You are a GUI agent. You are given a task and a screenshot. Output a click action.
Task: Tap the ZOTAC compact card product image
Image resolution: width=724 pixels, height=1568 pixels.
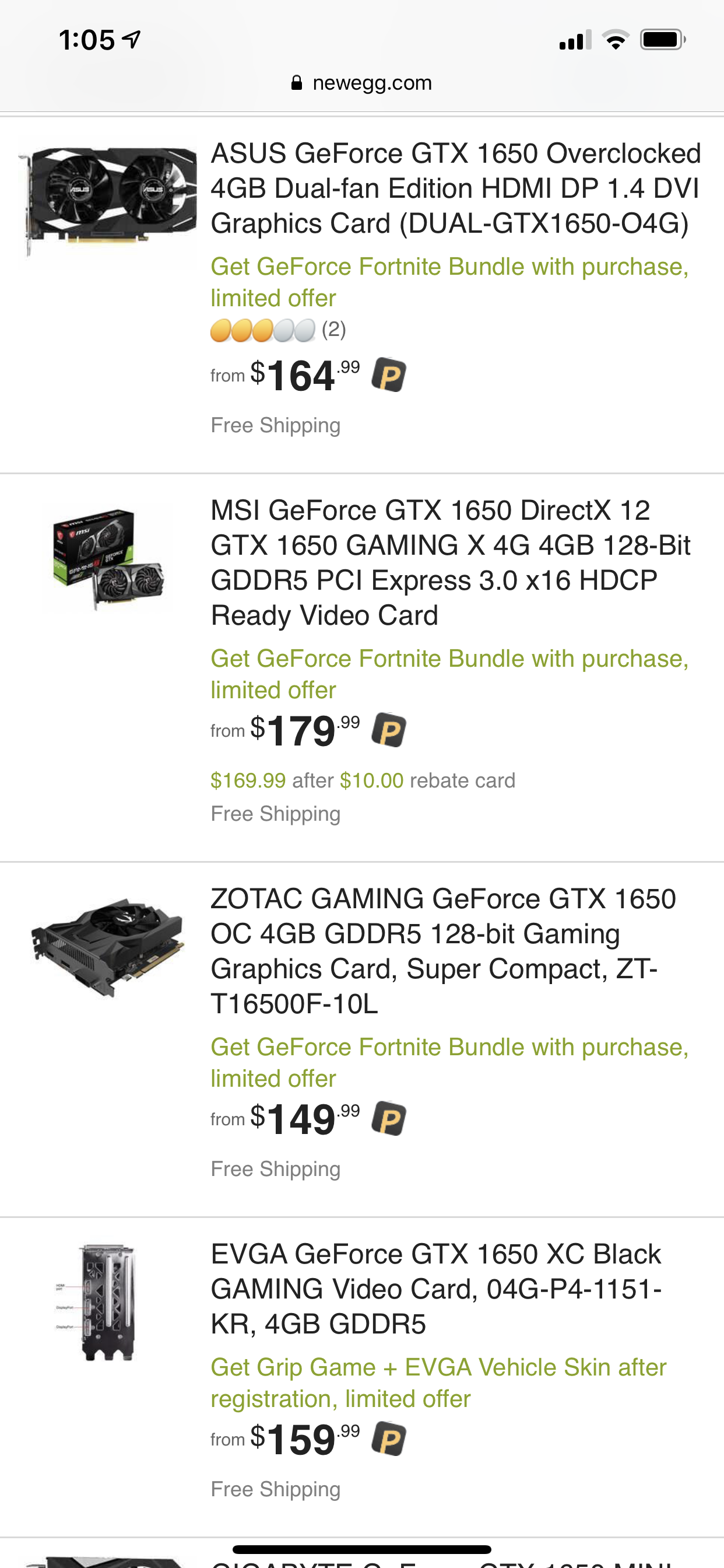(x=108, y=947)
